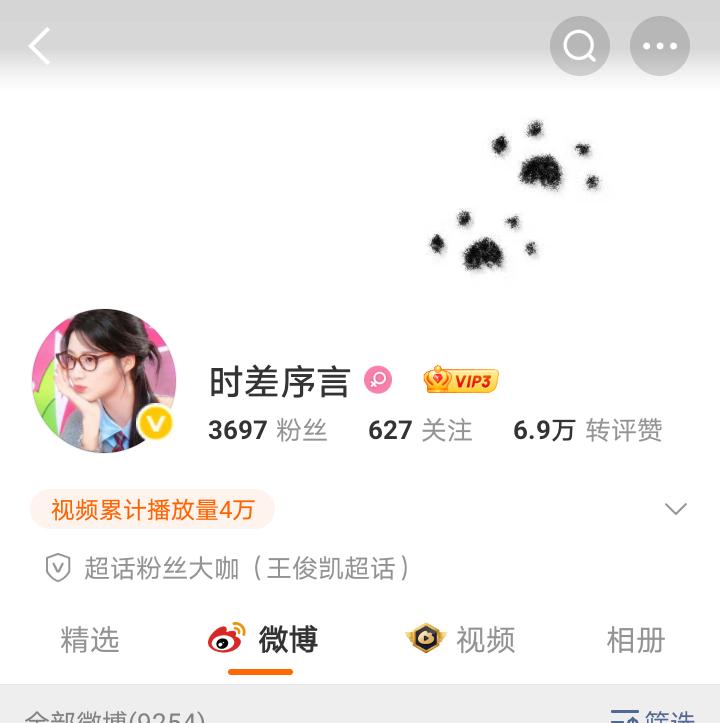This screenshot has height=723, width=720.
Task: Tap the 视频累计播放量4万 chip
Action: [x=152, y=509]
